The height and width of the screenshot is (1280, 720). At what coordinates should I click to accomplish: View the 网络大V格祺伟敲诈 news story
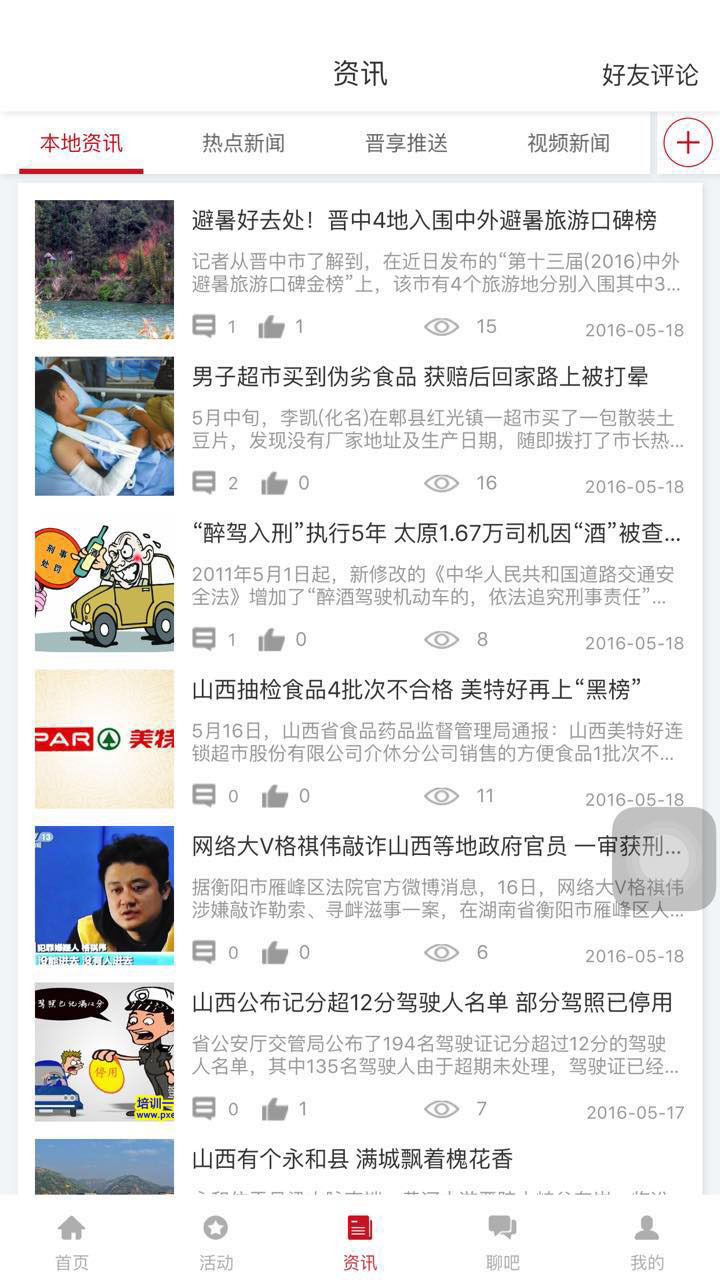pyautogui.click(x=436, y=846)
